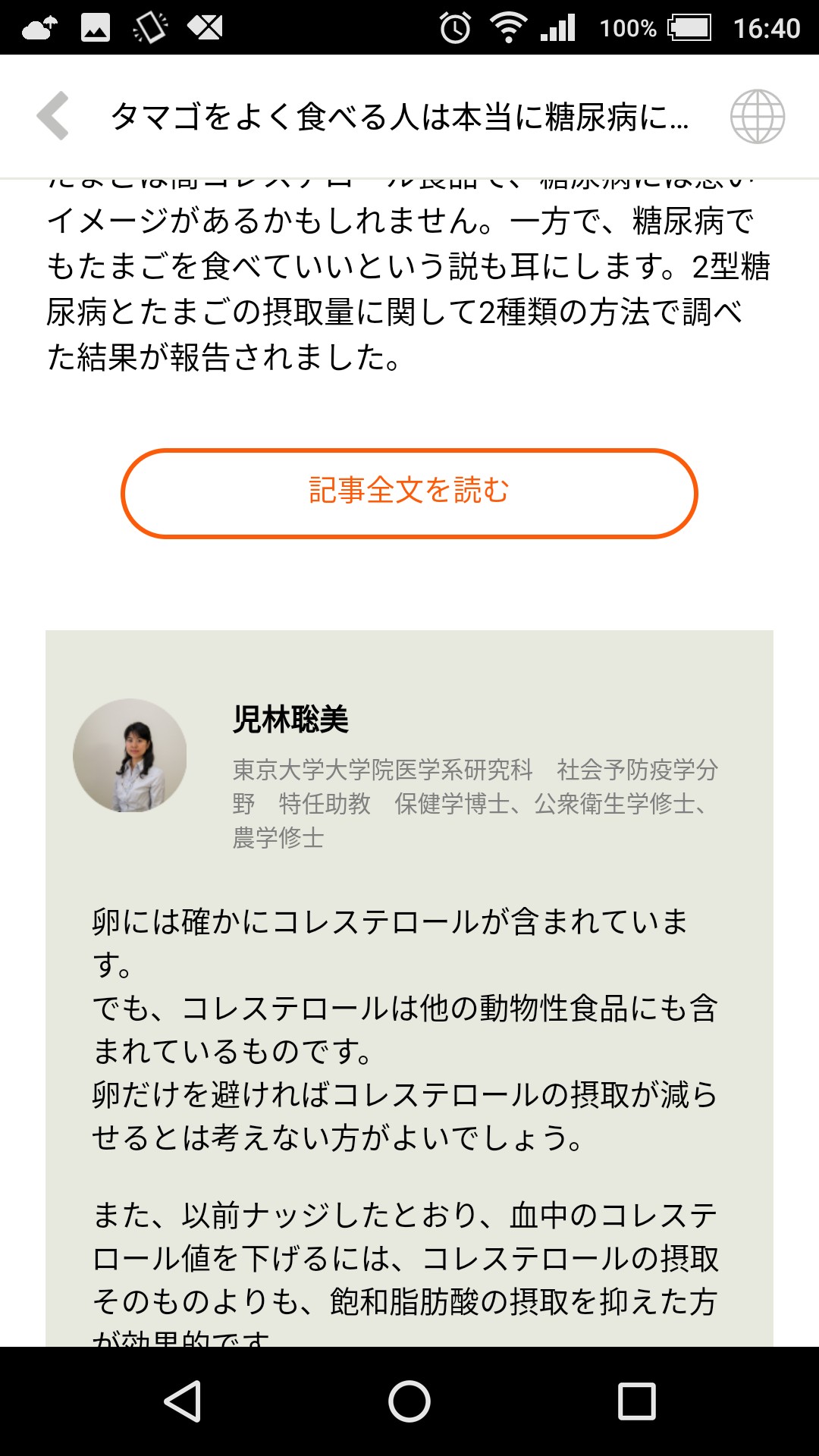This screenshot has height=1456, width=819.
Task: Tap the system home button
Action: pos(409,1401)
